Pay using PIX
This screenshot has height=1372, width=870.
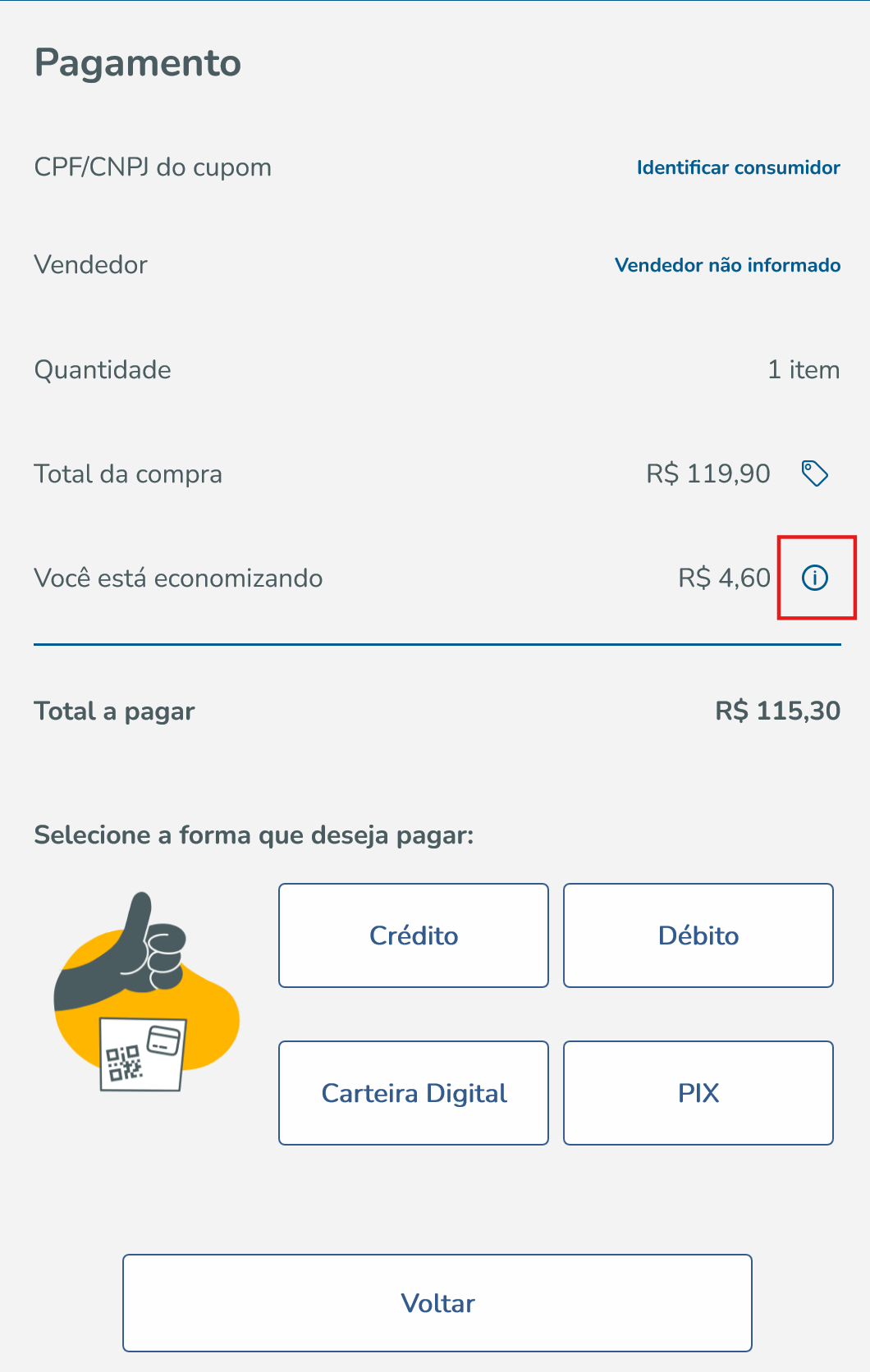(698, 1093)
